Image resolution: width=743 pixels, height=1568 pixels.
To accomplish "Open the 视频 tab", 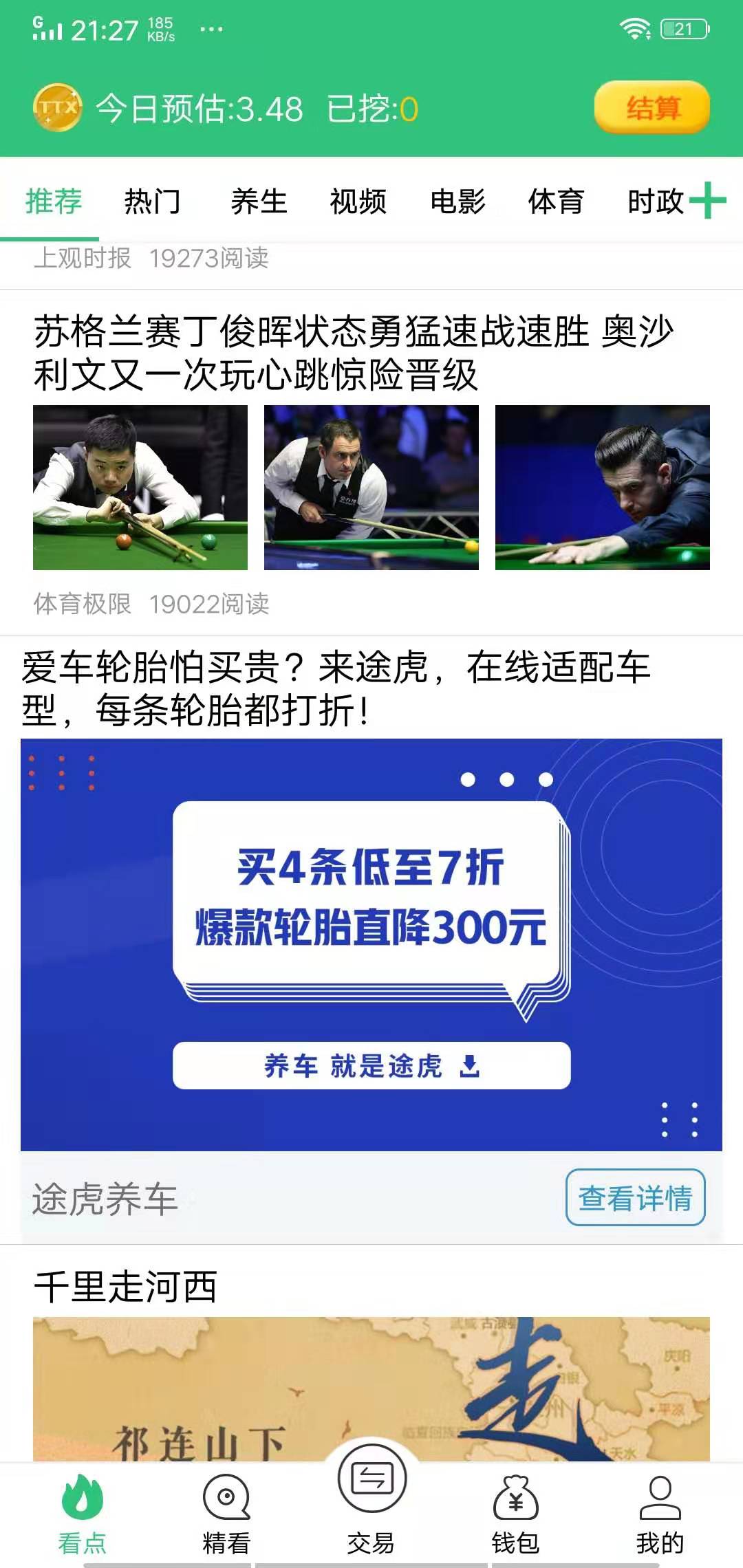I will 358,203.
